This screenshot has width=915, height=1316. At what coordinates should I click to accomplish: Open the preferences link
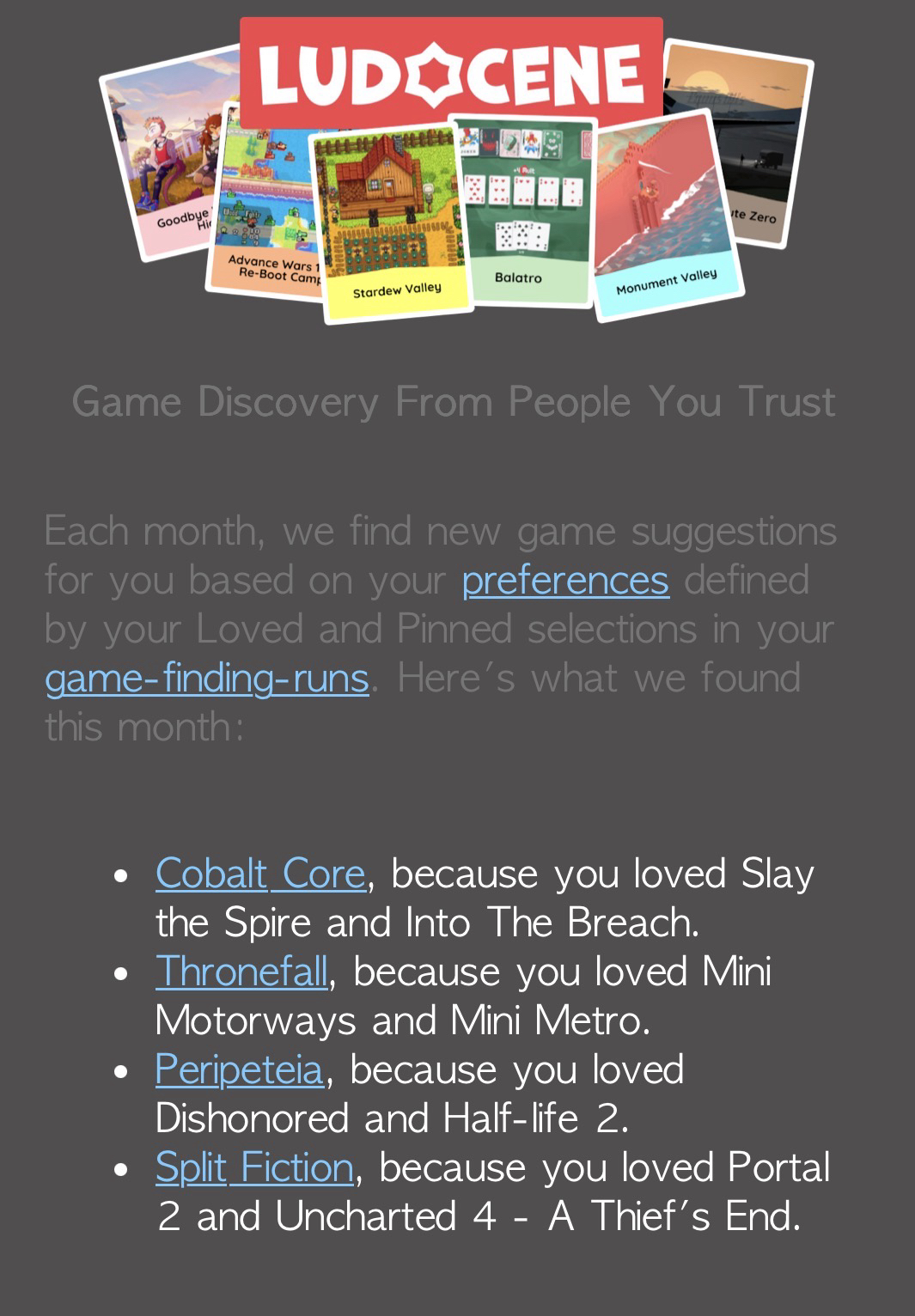click(x=564, y=581)
